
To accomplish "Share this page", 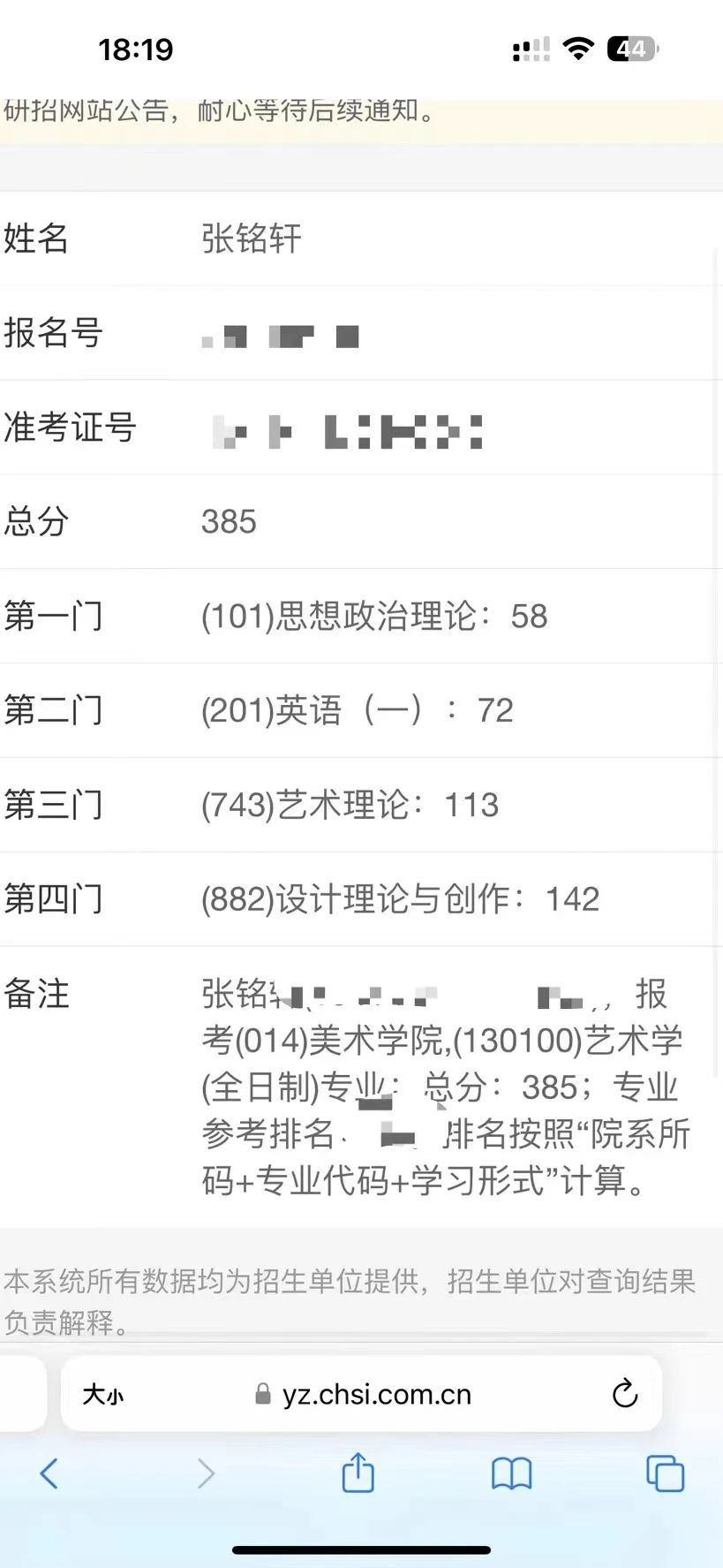I will [358, 1473].
